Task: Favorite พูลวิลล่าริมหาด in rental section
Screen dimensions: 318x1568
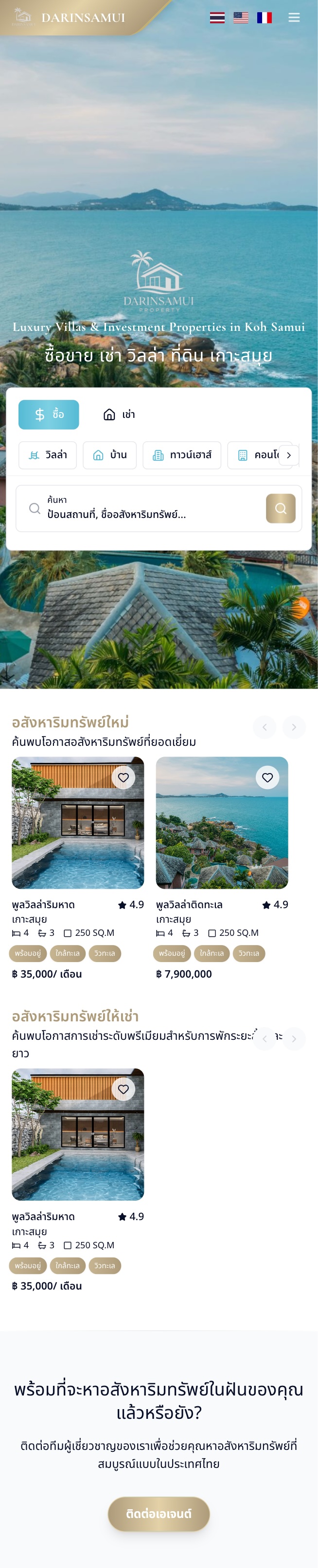Action: [123, 1089]
